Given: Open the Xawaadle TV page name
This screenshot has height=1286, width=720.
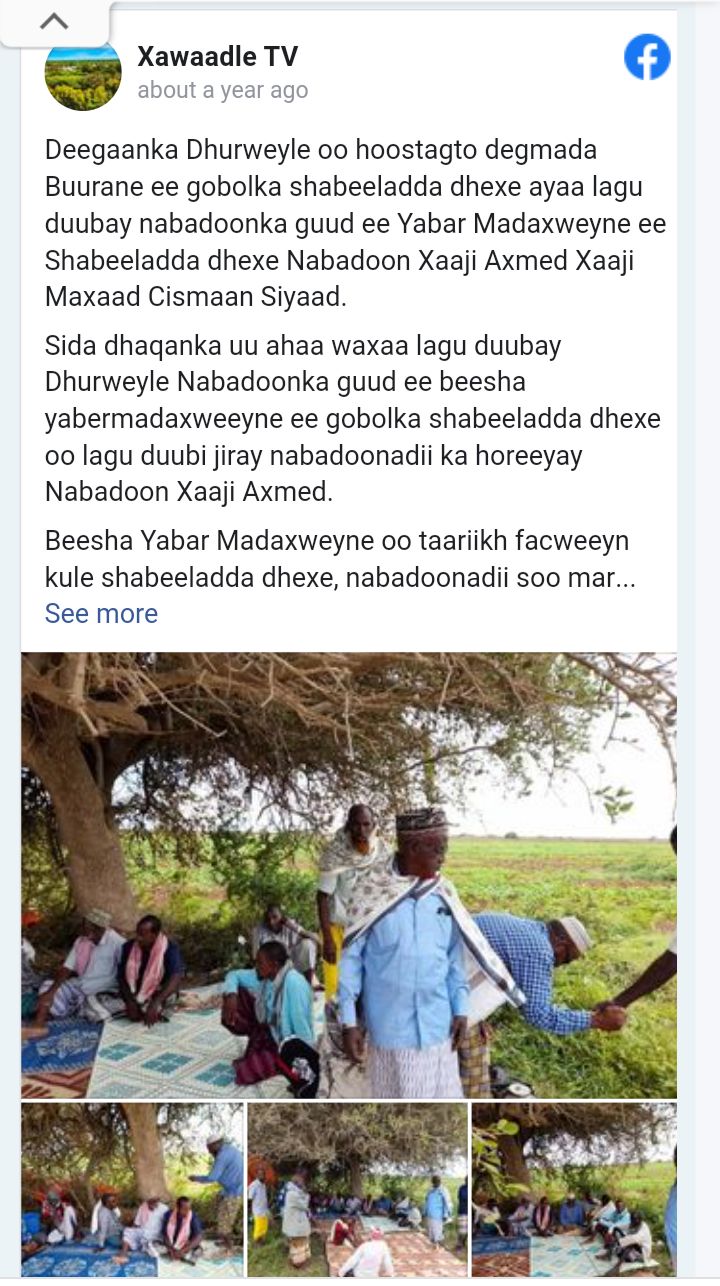Looking at the screenshot, I should (217, 57).
